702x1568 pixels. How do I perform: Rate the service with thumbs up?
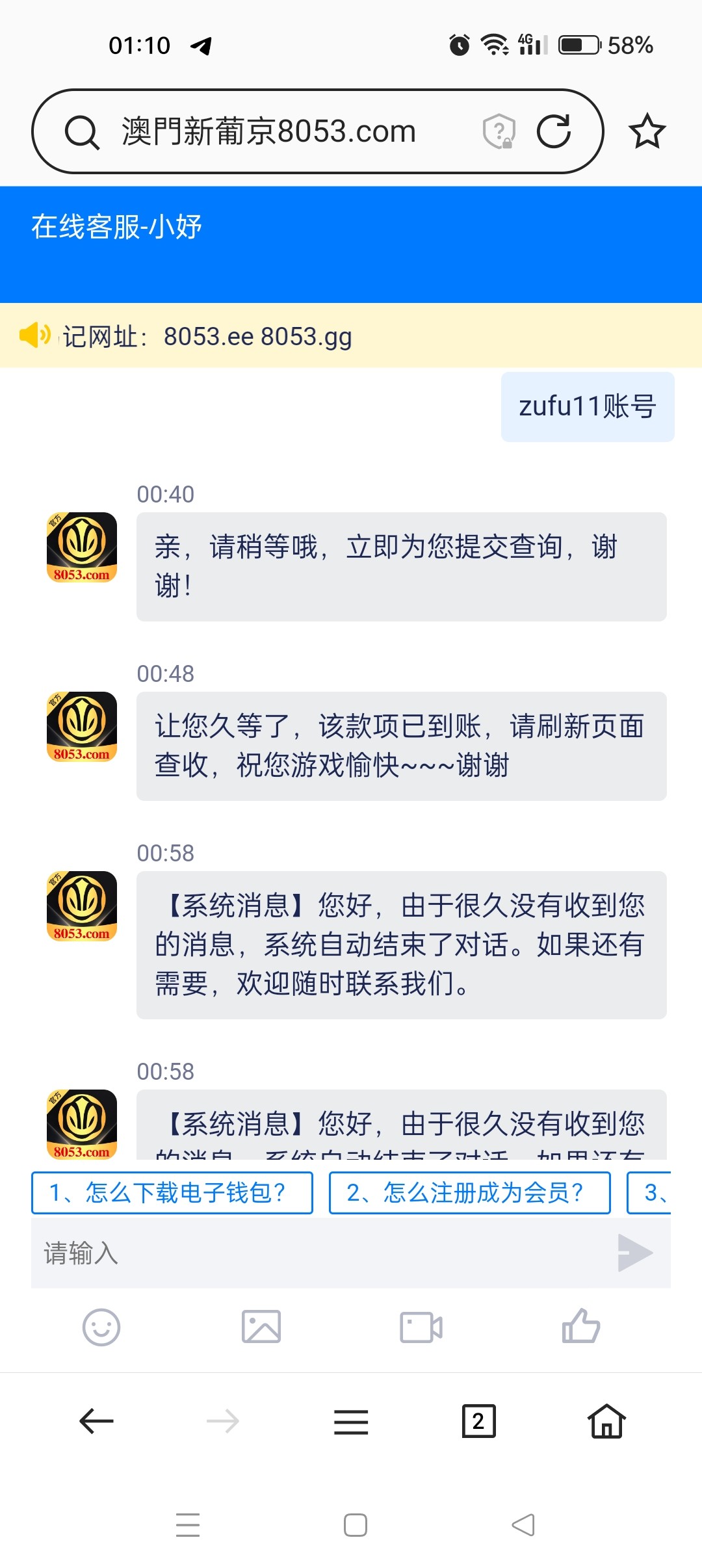click(581, 1326)
